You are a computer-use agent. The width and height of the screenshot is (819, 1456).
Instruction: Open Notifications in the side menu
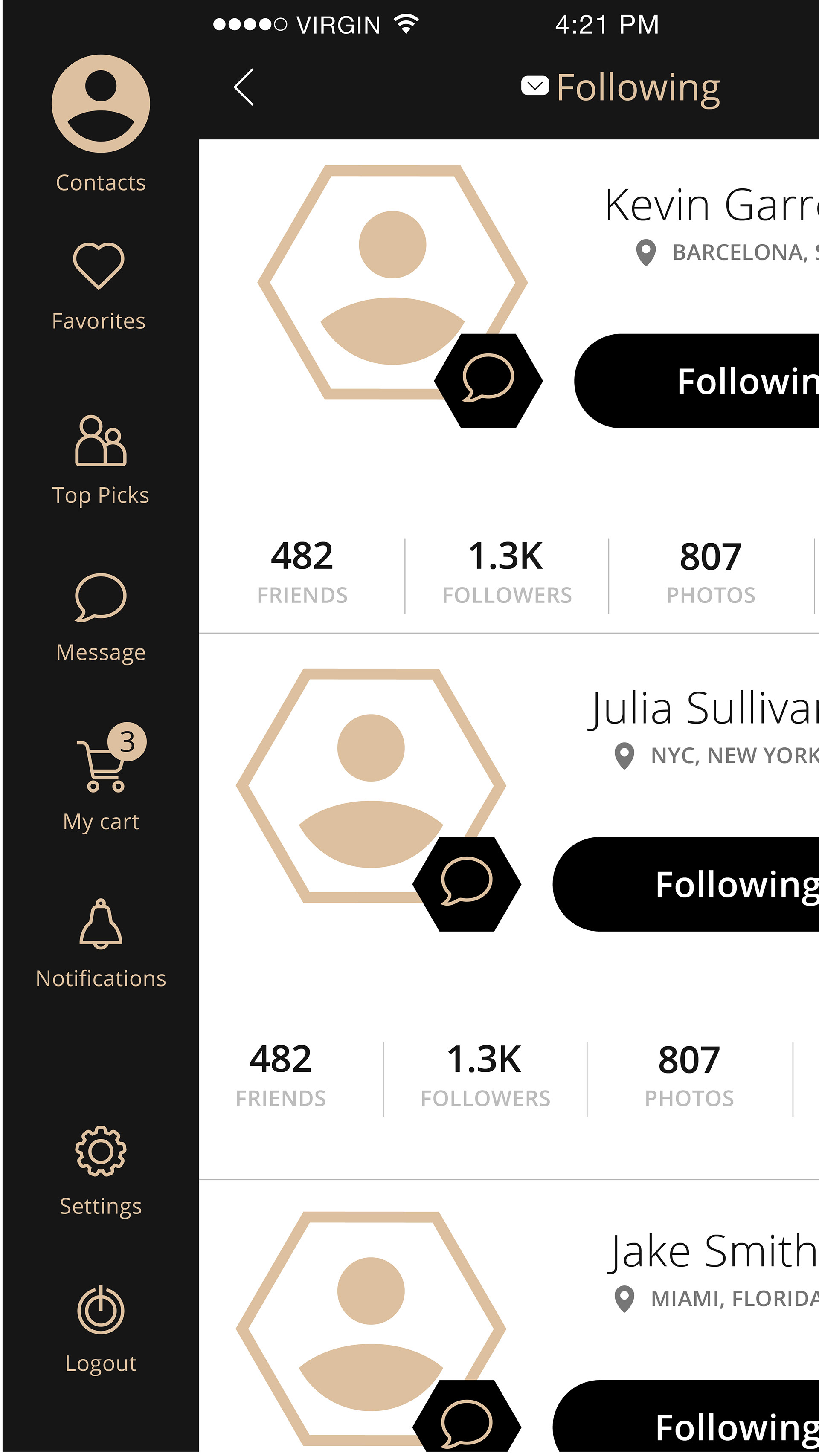tap(101, 941)
